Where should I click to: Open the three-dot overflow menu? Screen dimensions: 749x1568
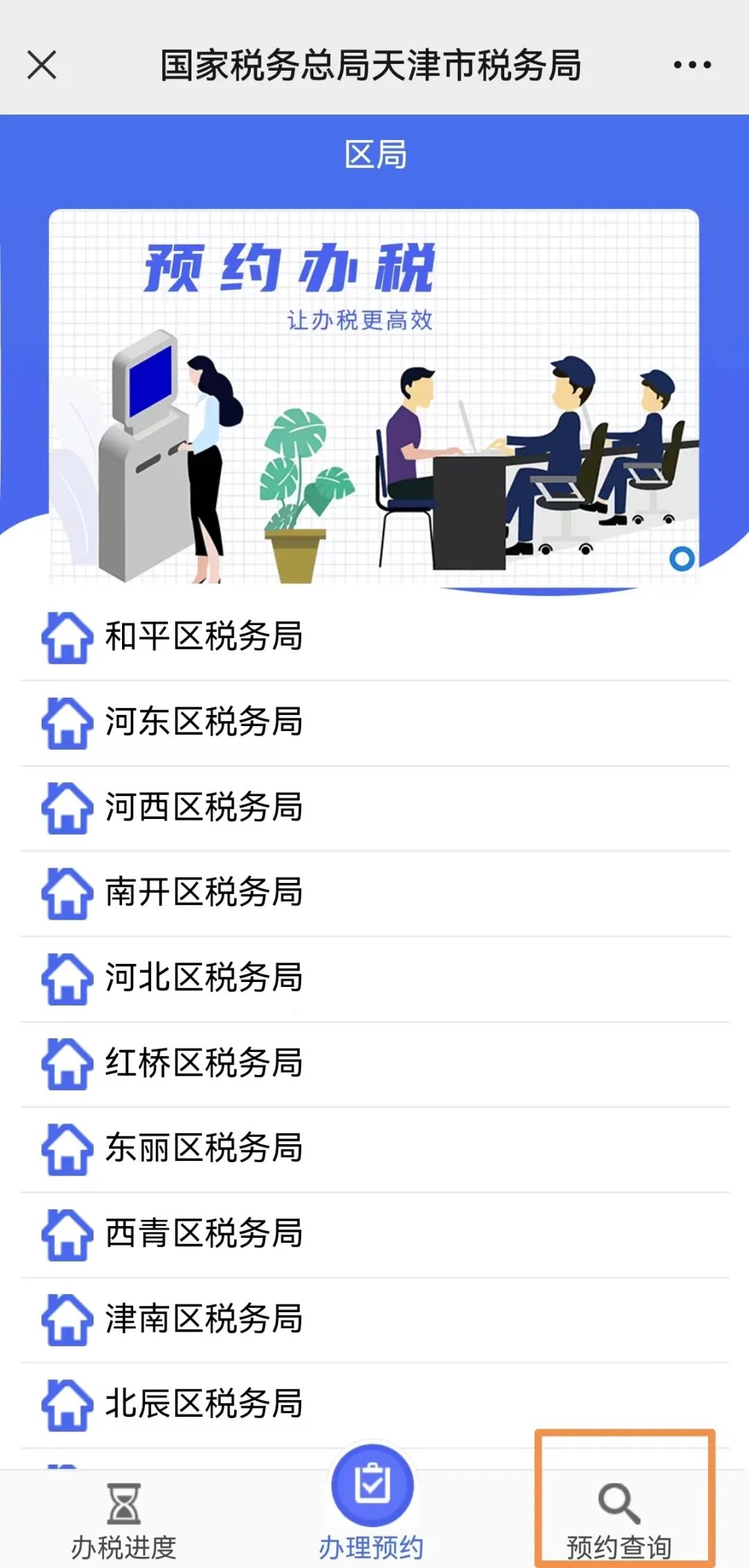pos(692,65)
